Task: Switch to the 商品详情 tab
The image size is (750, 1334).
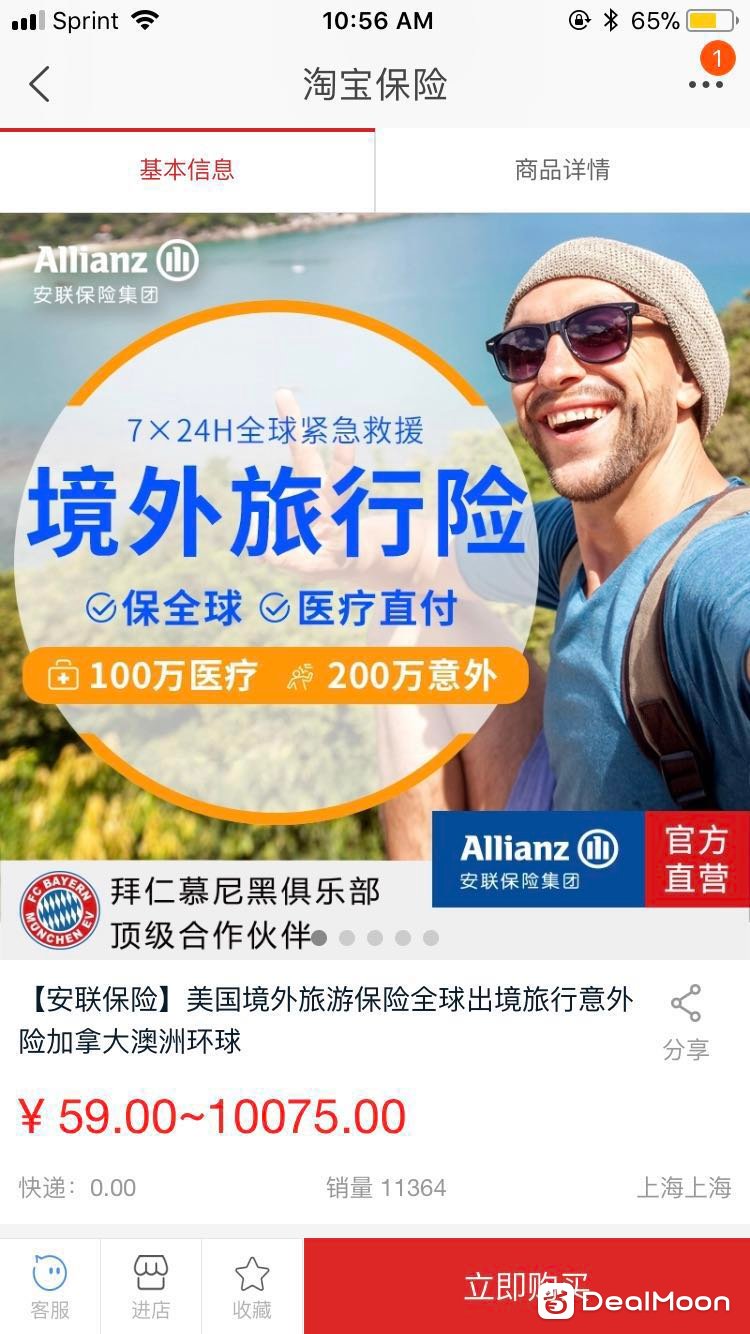Action: pyautogui.click(x=562, y=170)
